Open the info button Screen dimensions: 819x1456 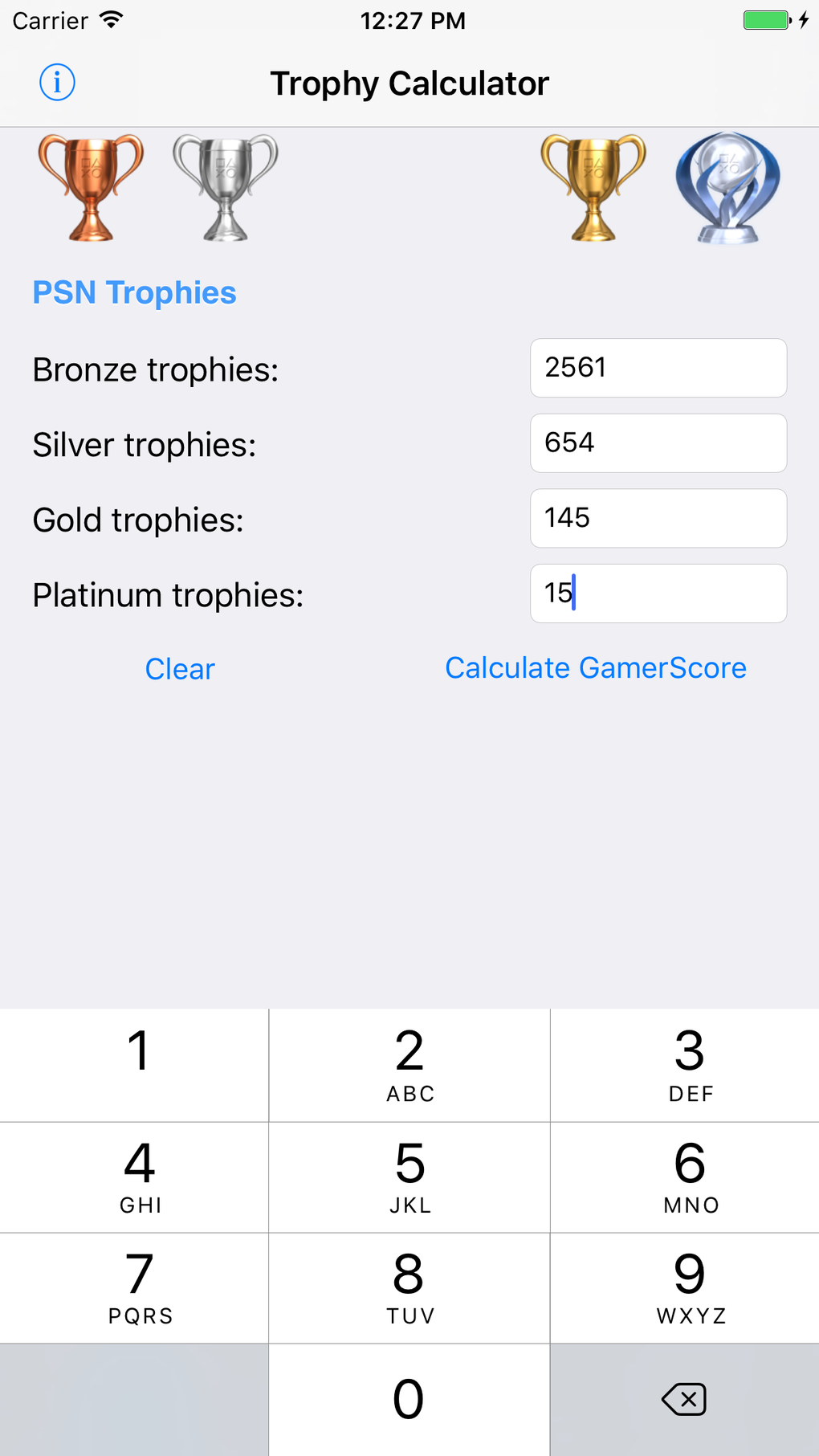(57, 83)
